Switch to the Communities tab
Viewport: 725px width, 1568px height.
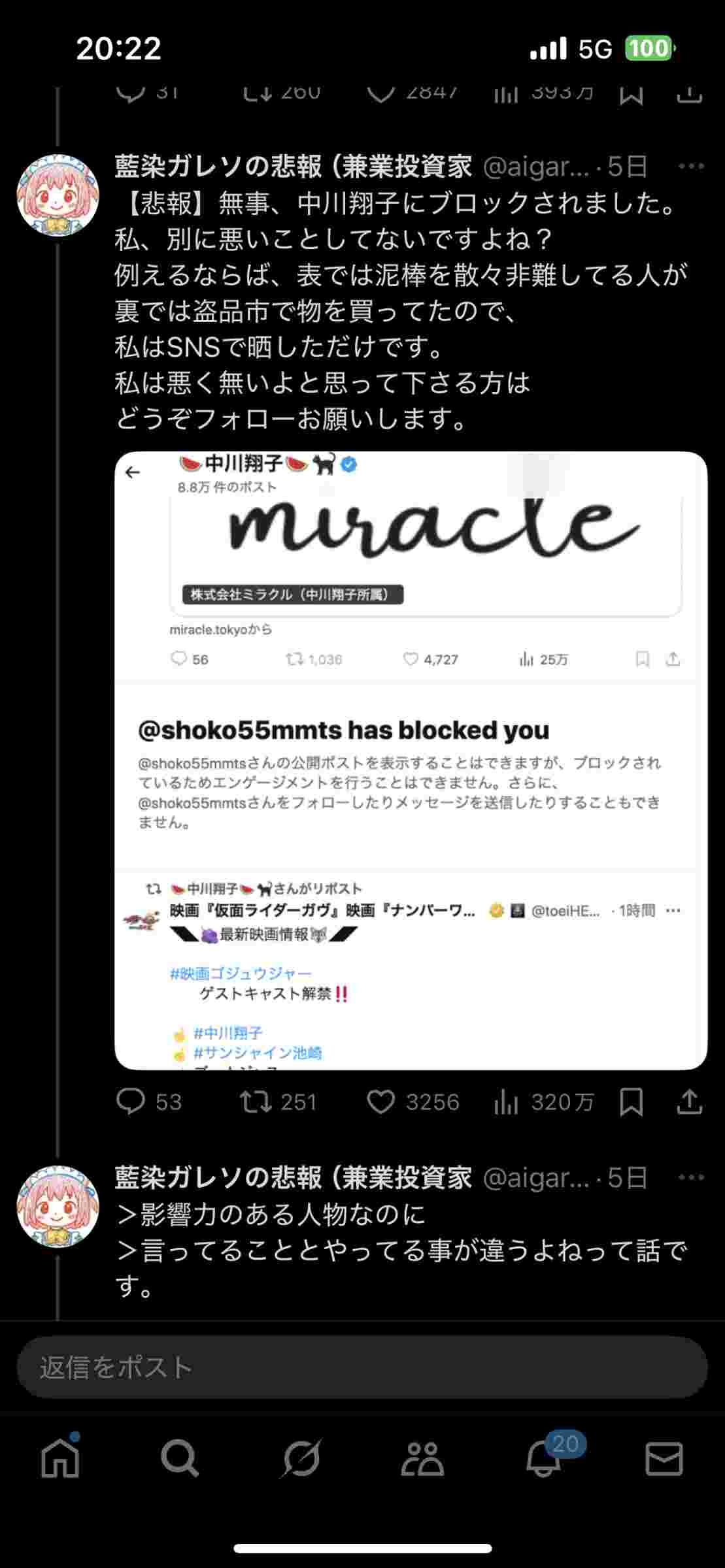coord(422,1458)
